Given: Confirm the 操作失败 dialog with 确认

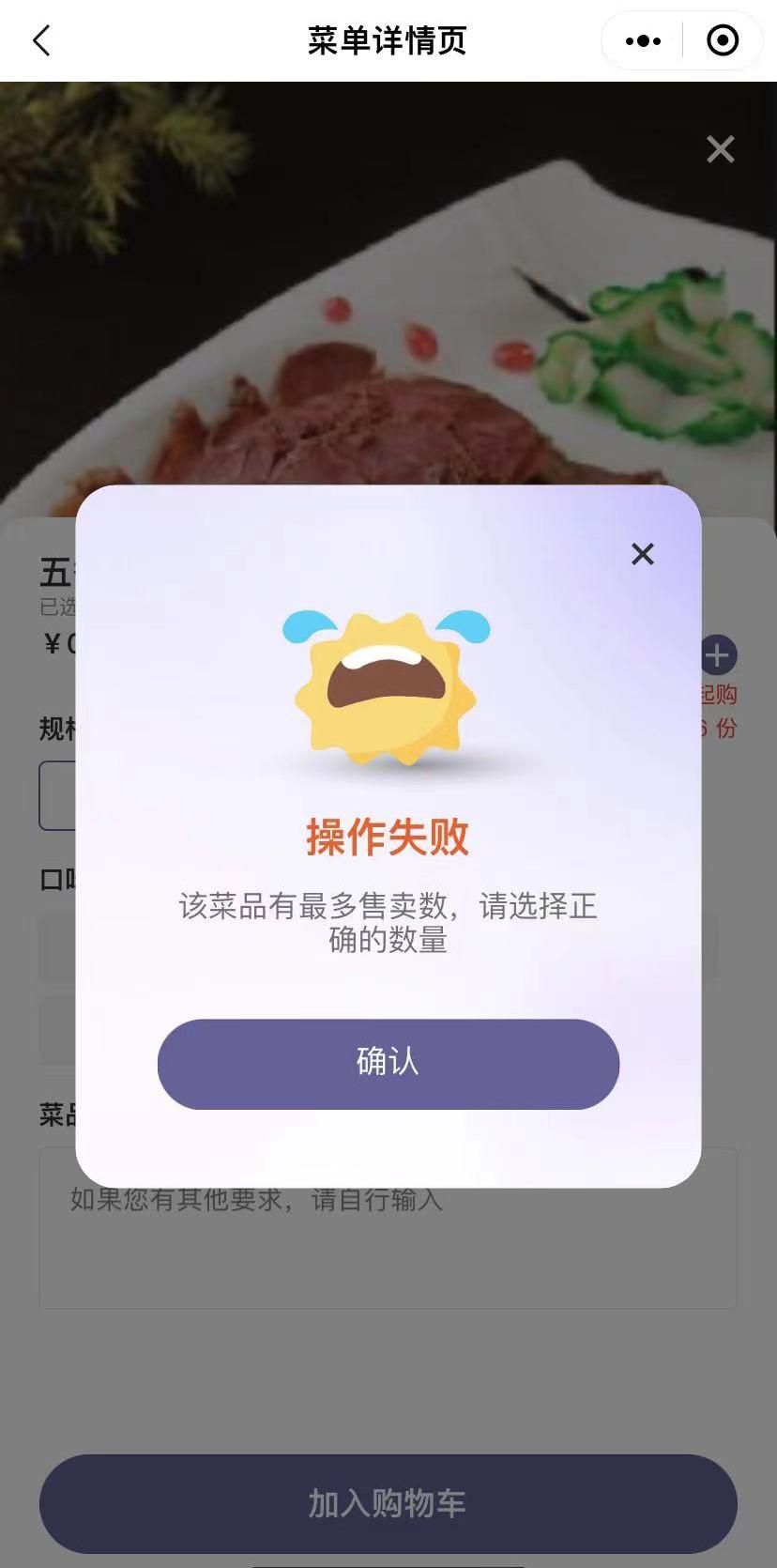Looking at the screenshot, I should point(388,1064).
